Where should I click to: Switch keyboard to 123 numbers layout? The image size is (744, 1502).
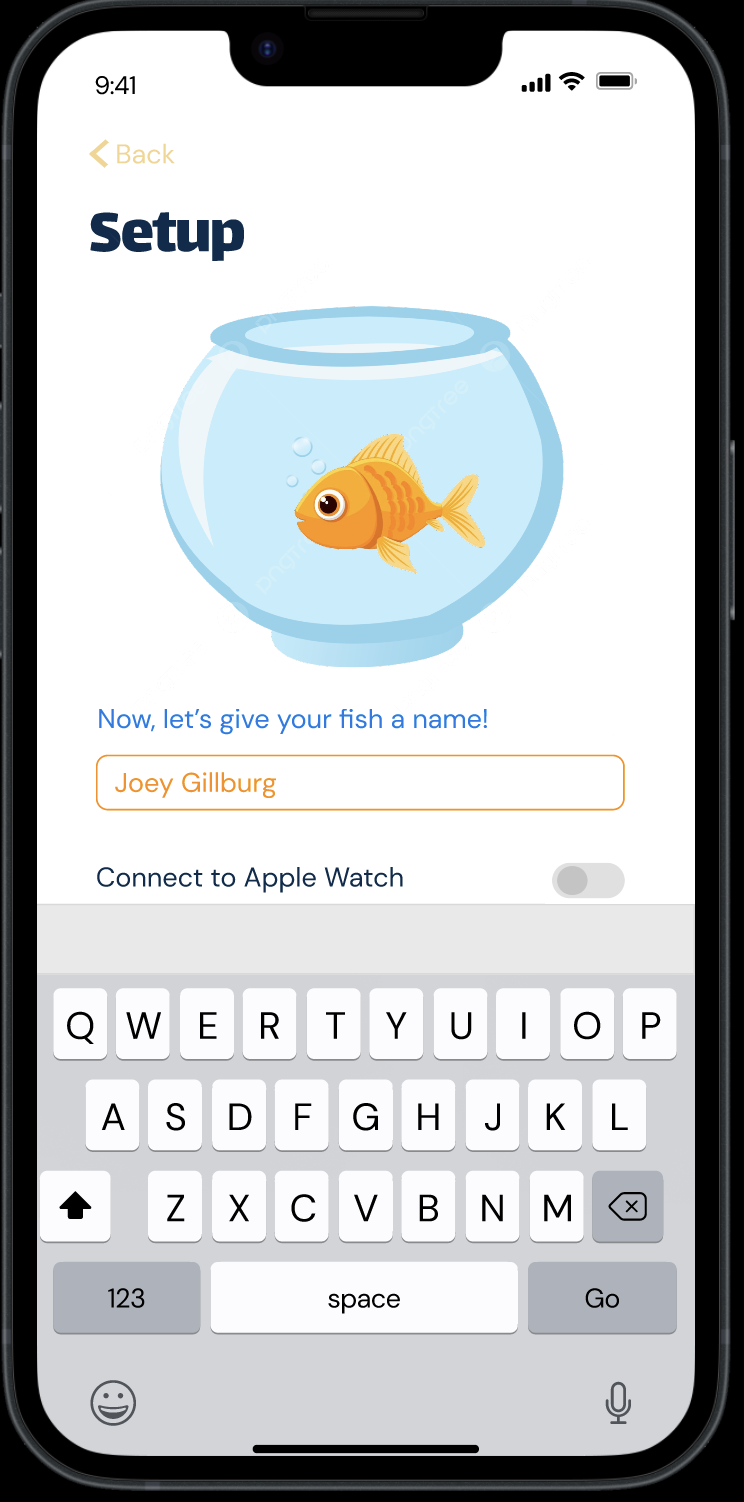point(126,1298)
